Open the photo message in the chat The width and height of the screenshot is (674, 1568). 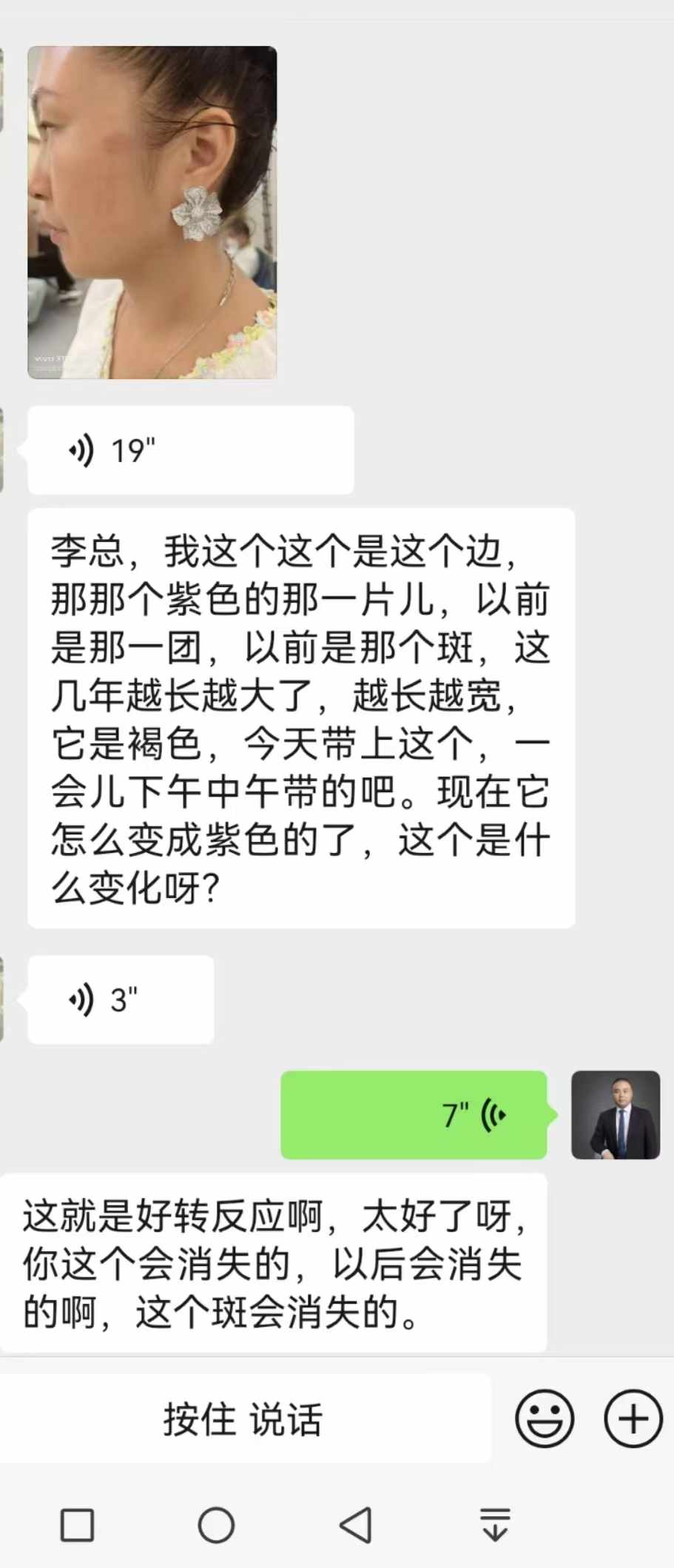click(152, 212)
